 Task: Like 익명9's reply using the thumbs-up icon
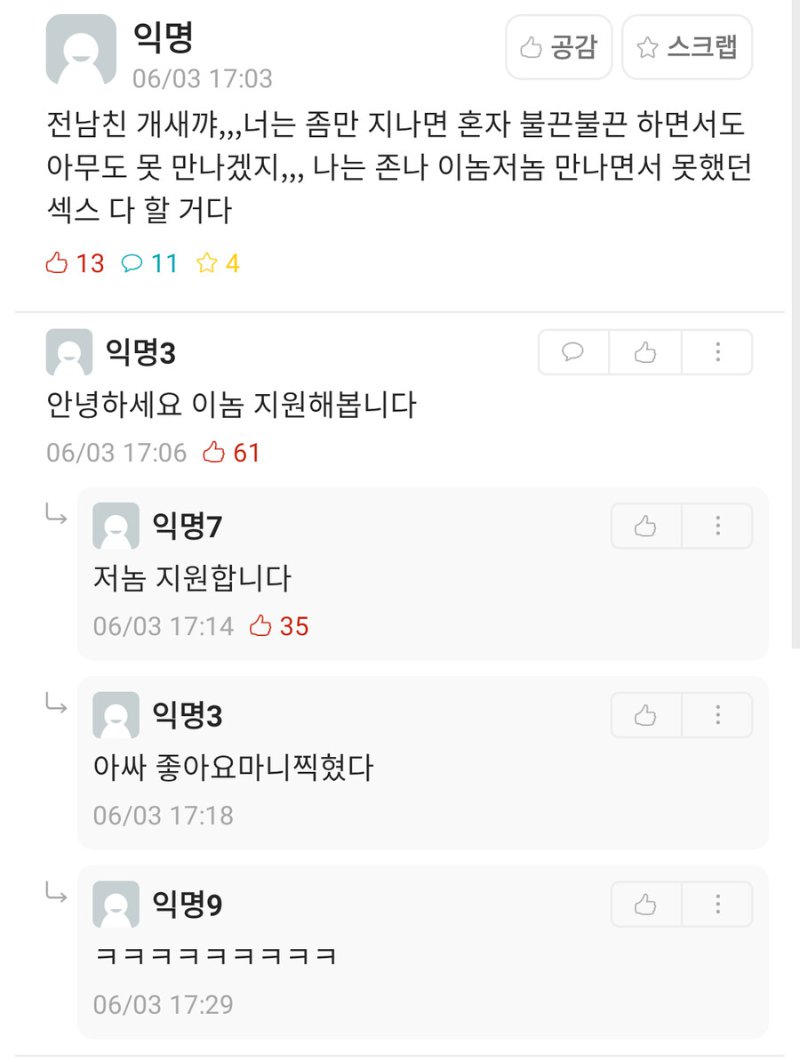click(644, 903)
